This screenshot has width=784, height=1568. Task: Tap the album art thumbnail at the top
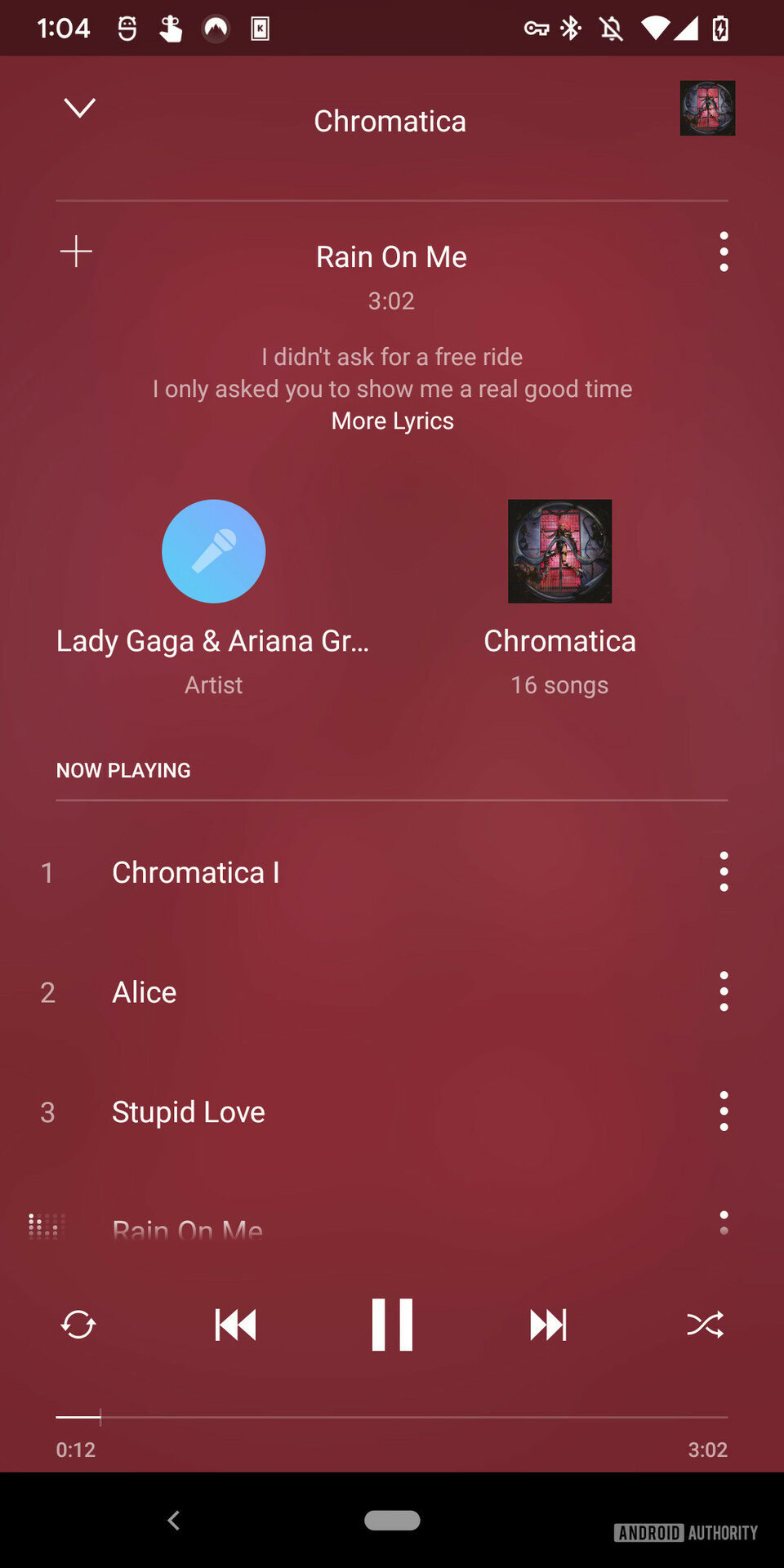point(707,108)
